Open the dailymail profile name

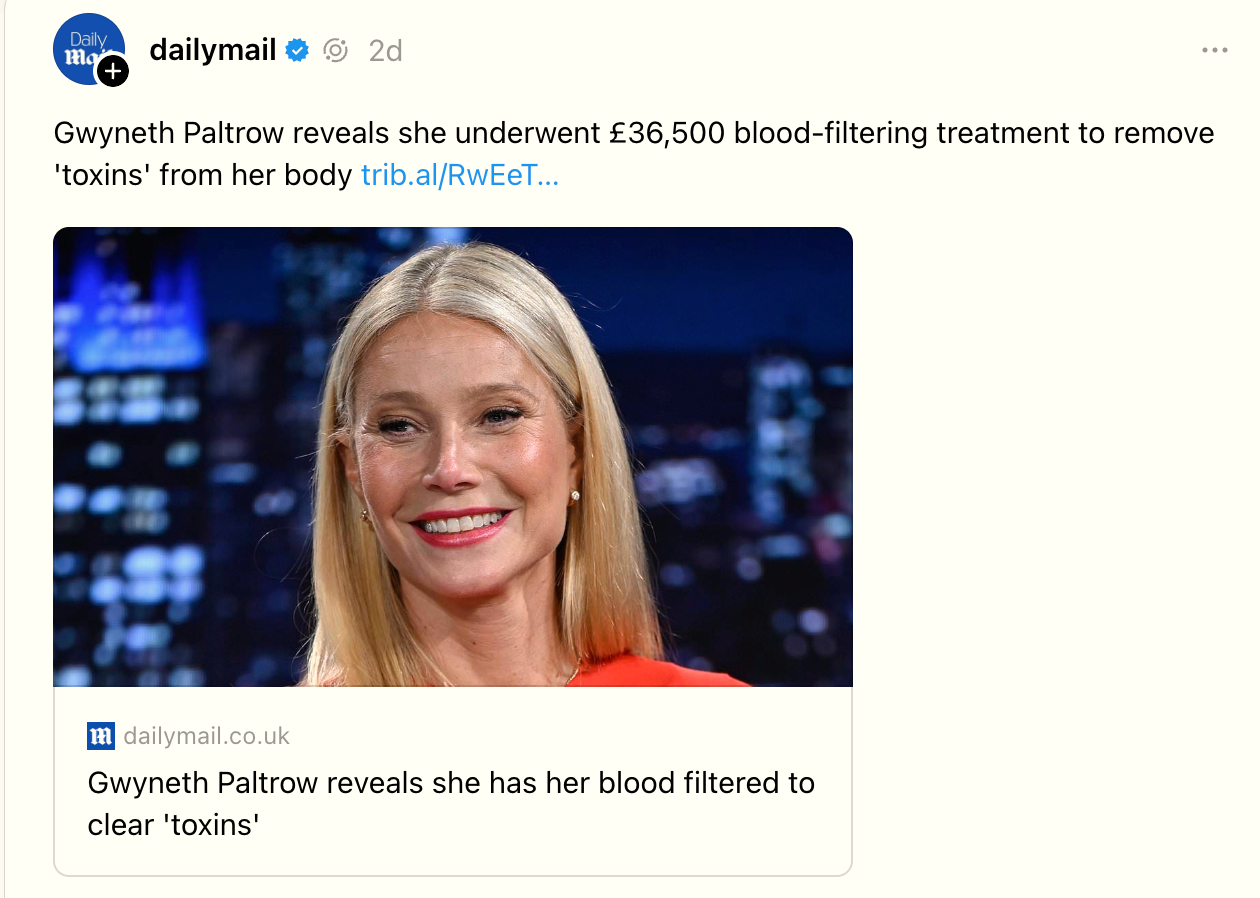(x=212, y=50)
